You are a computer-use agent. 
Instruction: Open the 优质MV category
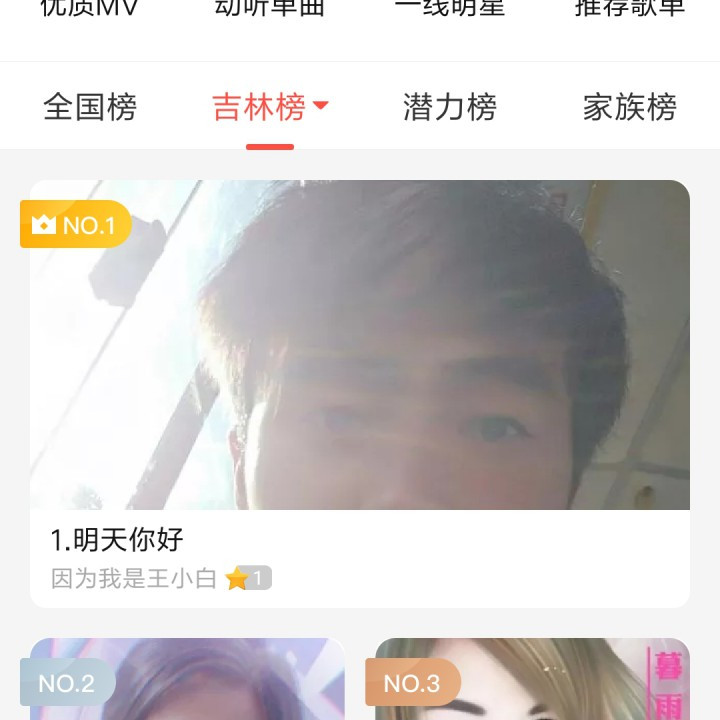pos(89,8)
